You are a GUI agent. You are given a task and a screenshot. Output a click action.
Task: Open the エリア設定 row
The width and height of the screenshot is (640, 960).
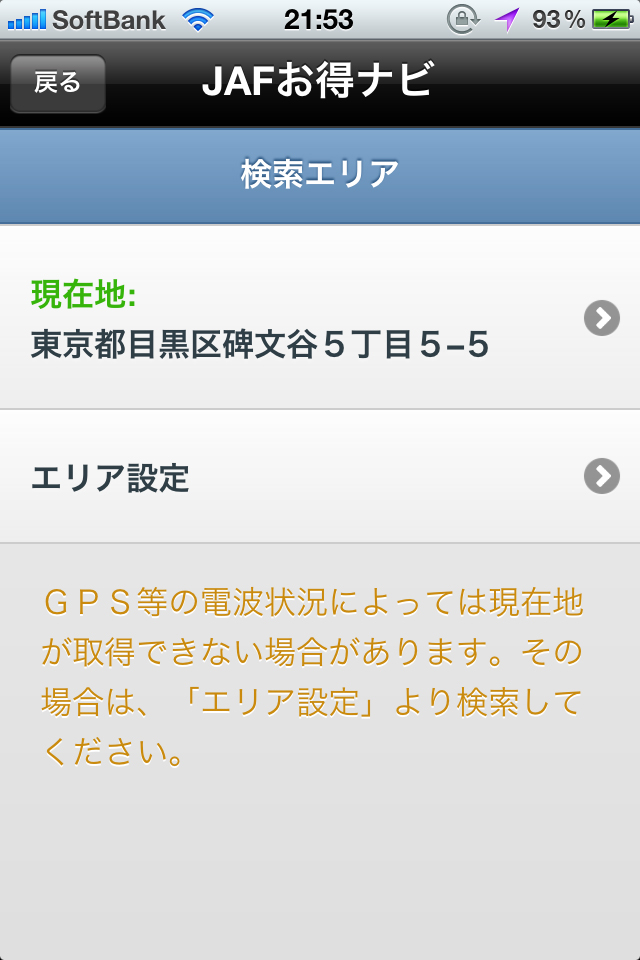320,477
